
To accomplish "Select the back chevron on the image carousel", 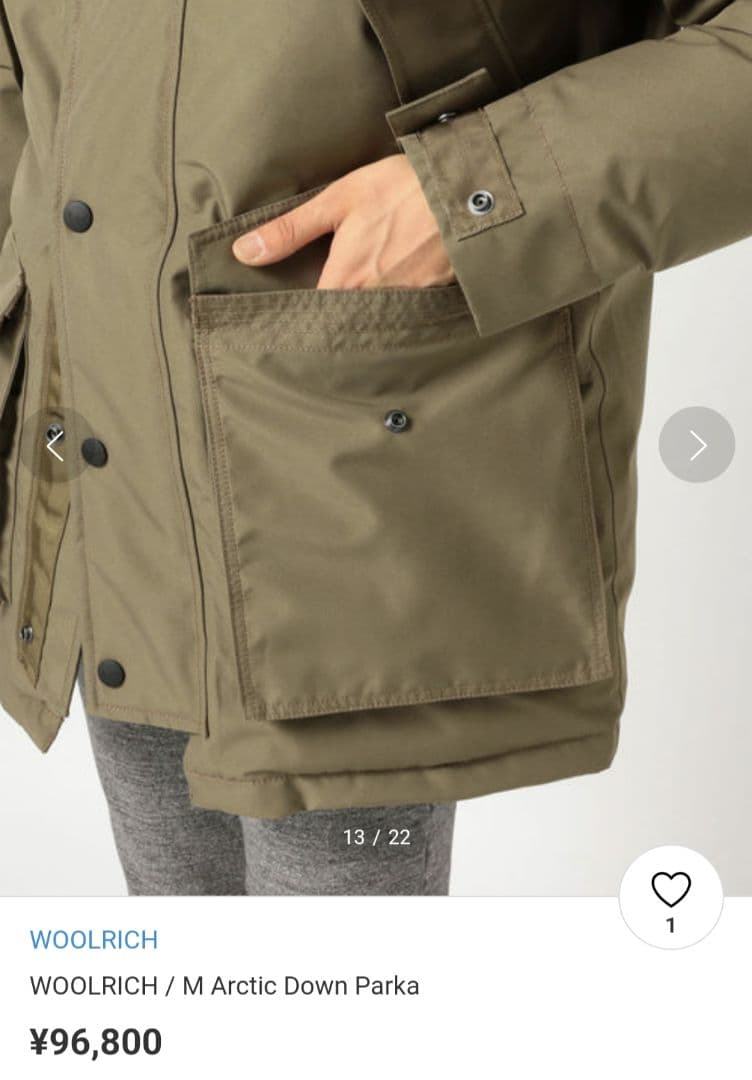I will pos(57,447).
